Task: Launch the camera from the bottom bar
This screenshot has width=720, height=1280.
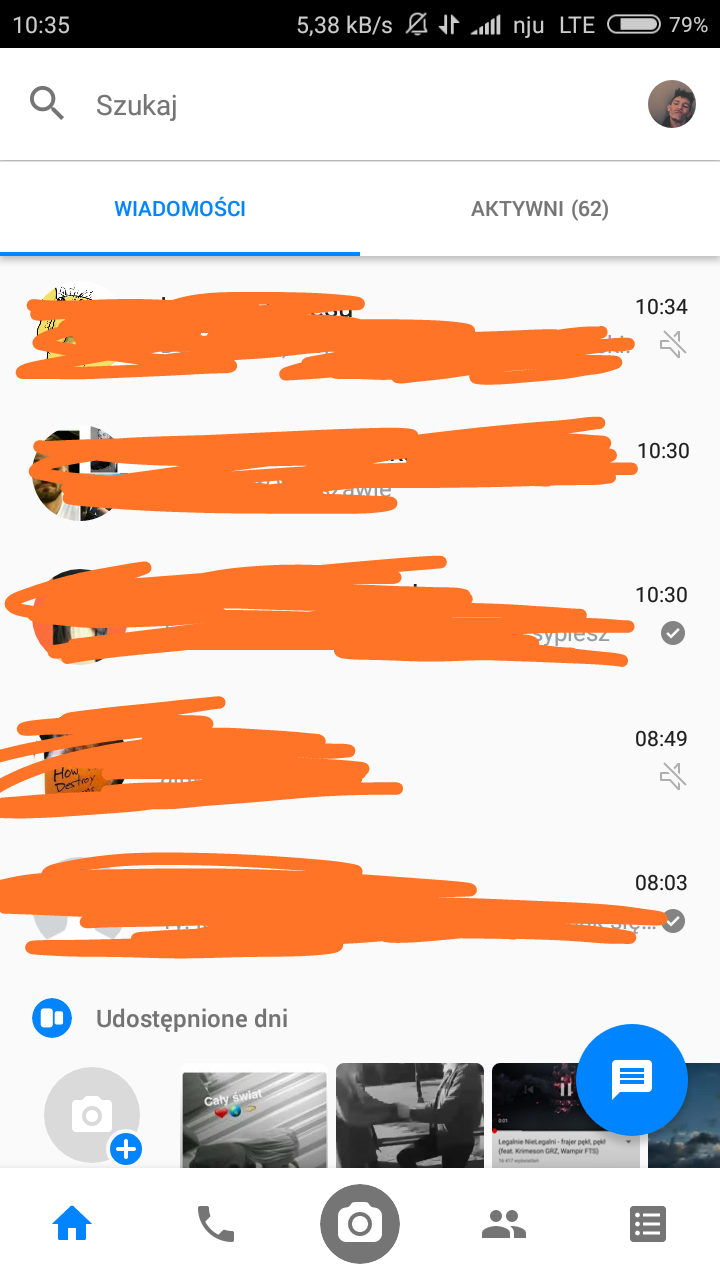Action: [360, 1223]
